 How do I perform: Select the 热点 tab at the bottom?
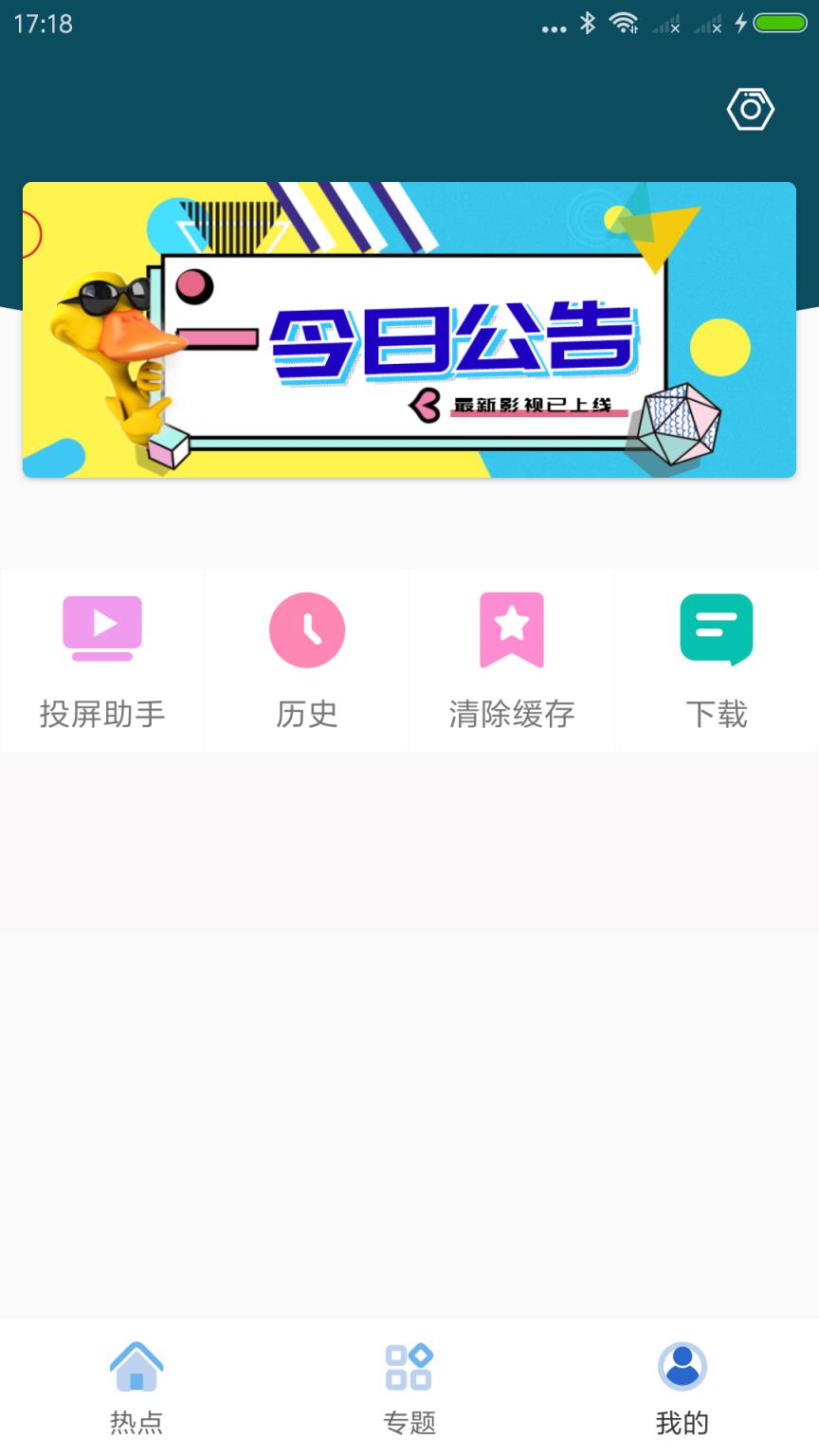click(x=136, y=1384)
